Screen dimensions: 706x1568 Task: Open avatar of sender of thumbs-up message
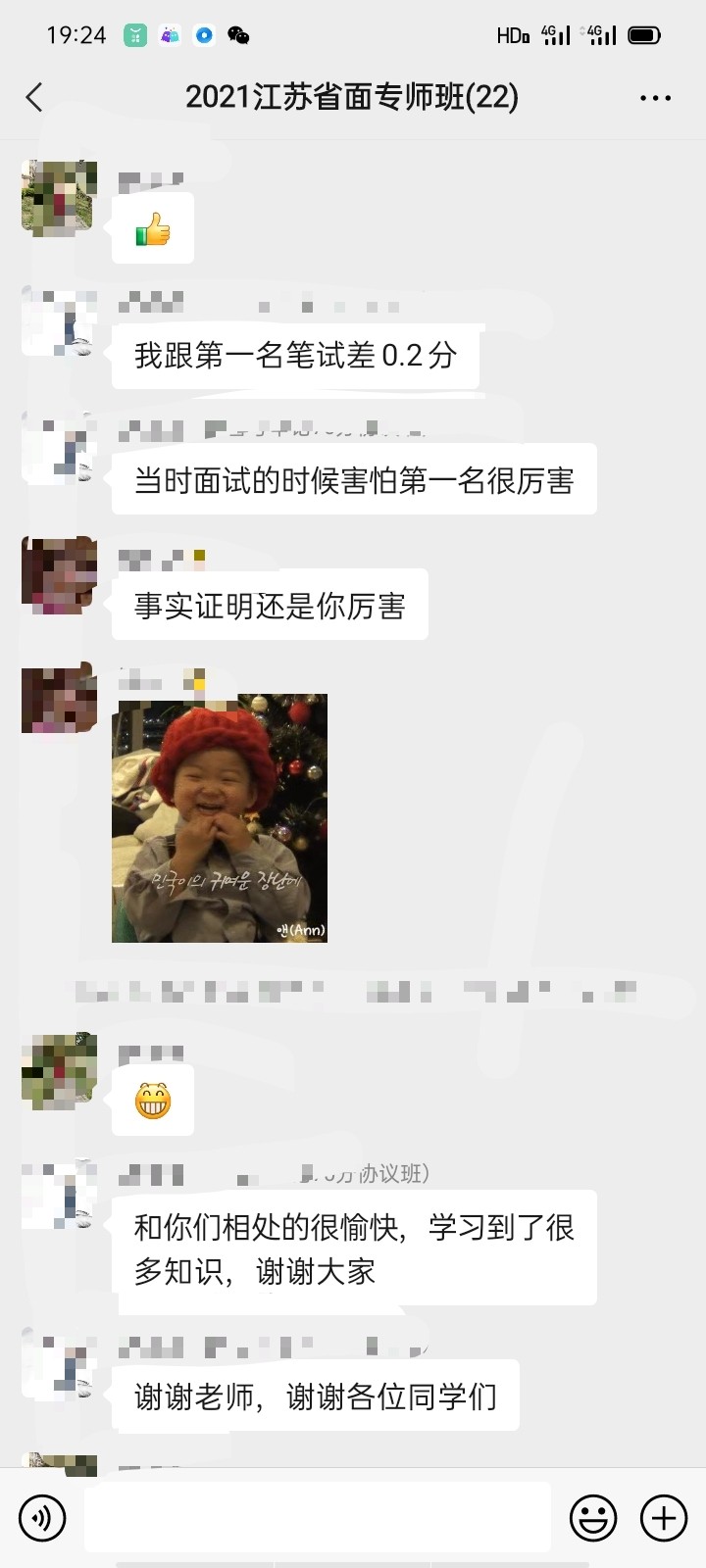click(59, 199)
